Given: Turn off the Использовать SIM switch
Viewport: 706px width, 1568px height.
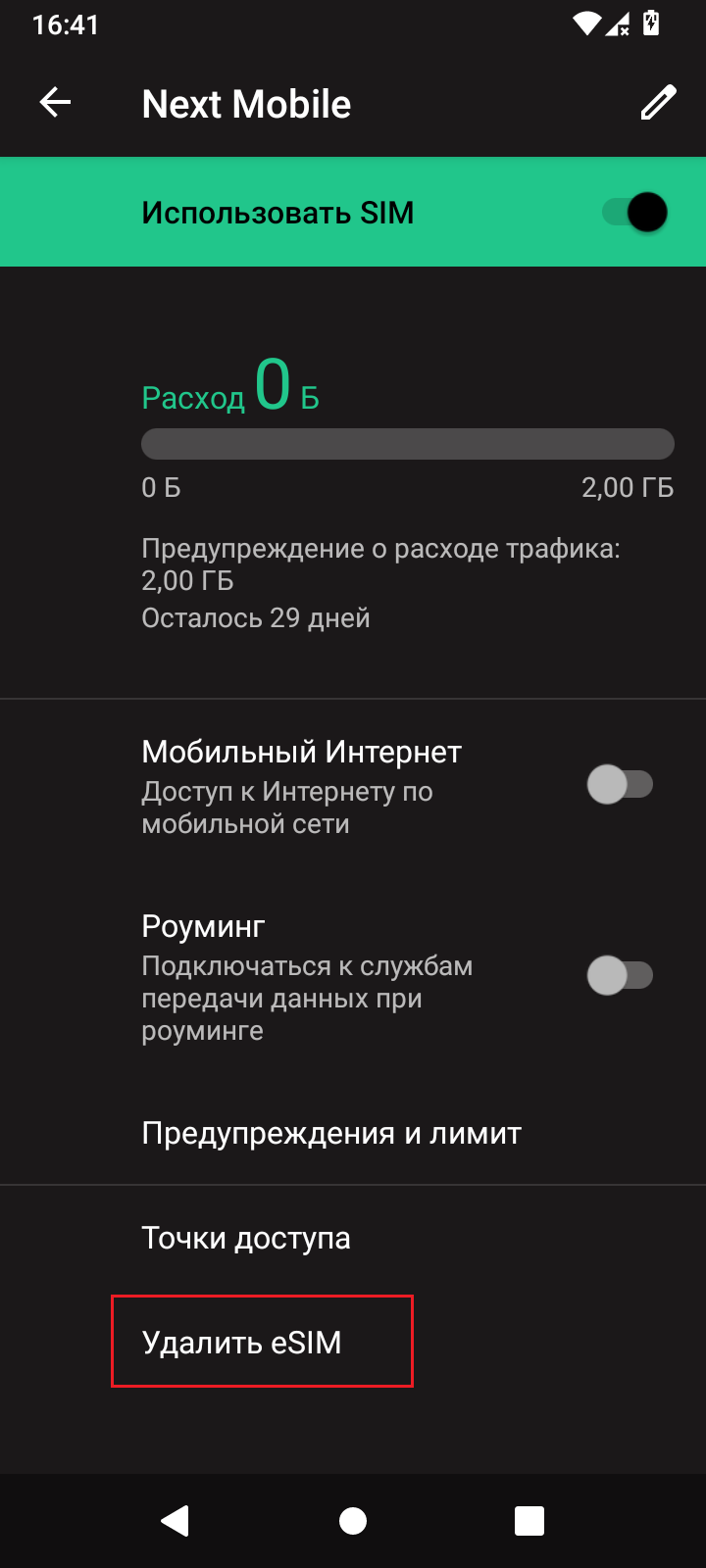Looking at the screenshot, I should [634, 212].
